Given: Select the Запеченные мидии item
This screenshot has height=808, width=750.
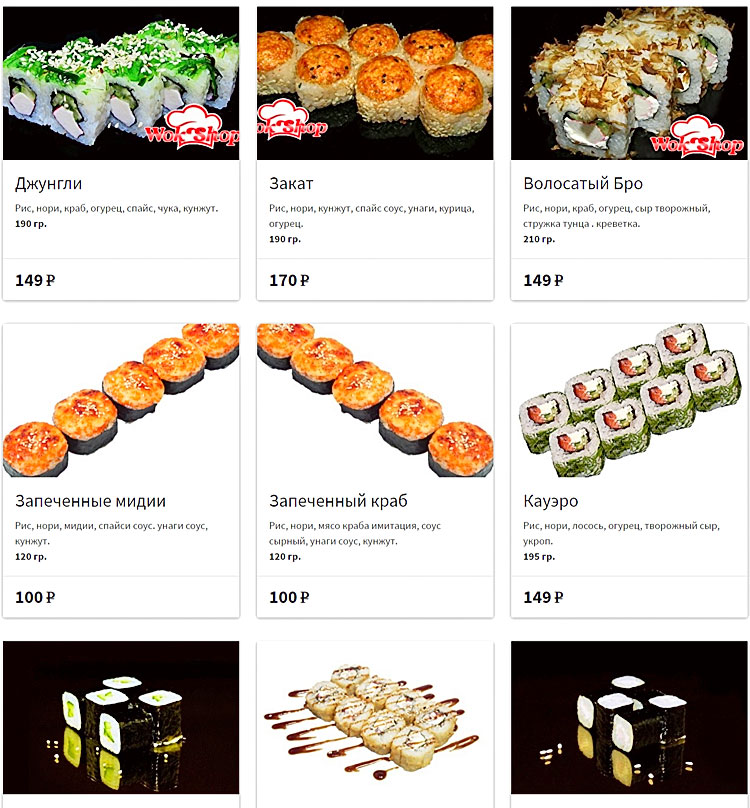Looking at the screenshot, I should point(90,501).
